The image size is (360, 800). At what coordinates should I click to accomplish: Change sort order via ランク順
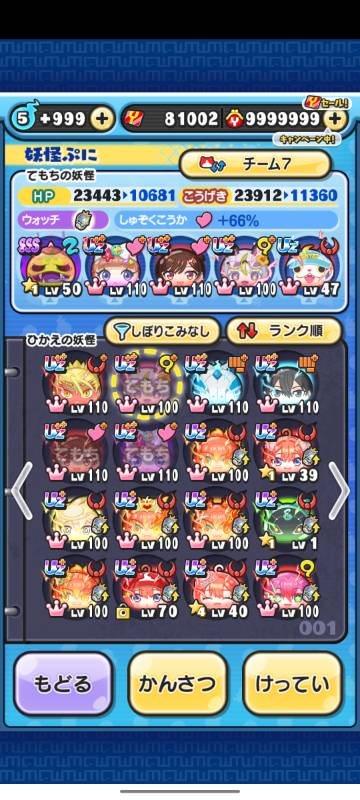click(x=283, y=331)
